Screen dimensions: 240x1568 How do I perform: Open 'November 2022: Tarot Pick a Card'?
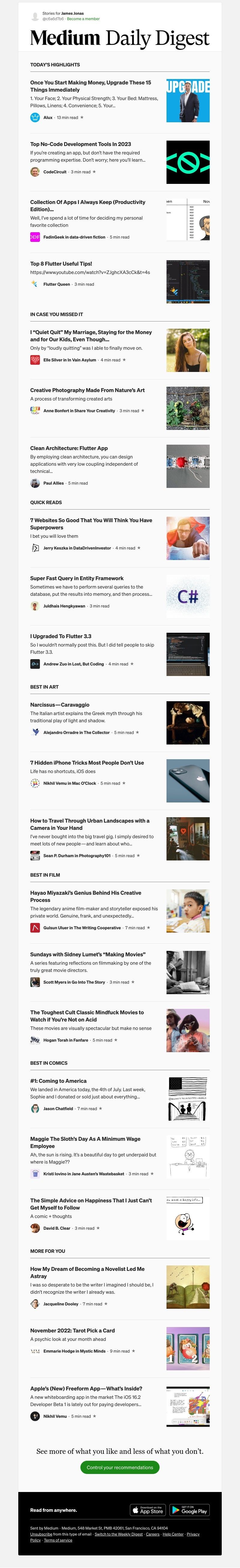pyautogui.click(x=72, y=1331)
